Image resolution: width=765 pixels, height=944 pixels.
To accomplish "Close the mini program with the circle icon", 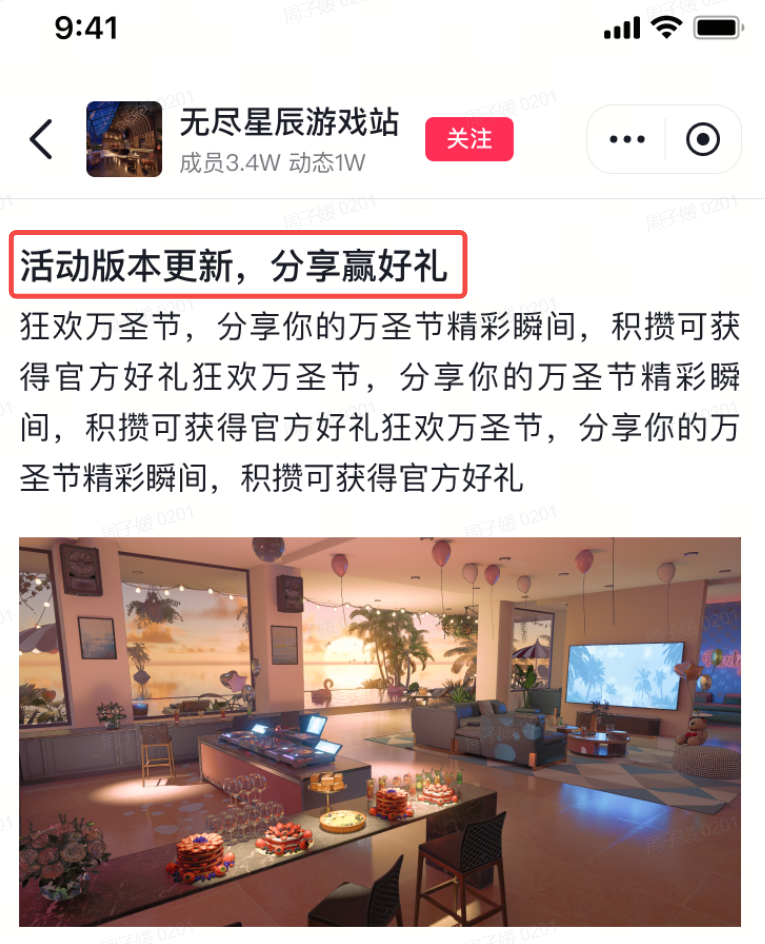I will click(x=703, y=139).
